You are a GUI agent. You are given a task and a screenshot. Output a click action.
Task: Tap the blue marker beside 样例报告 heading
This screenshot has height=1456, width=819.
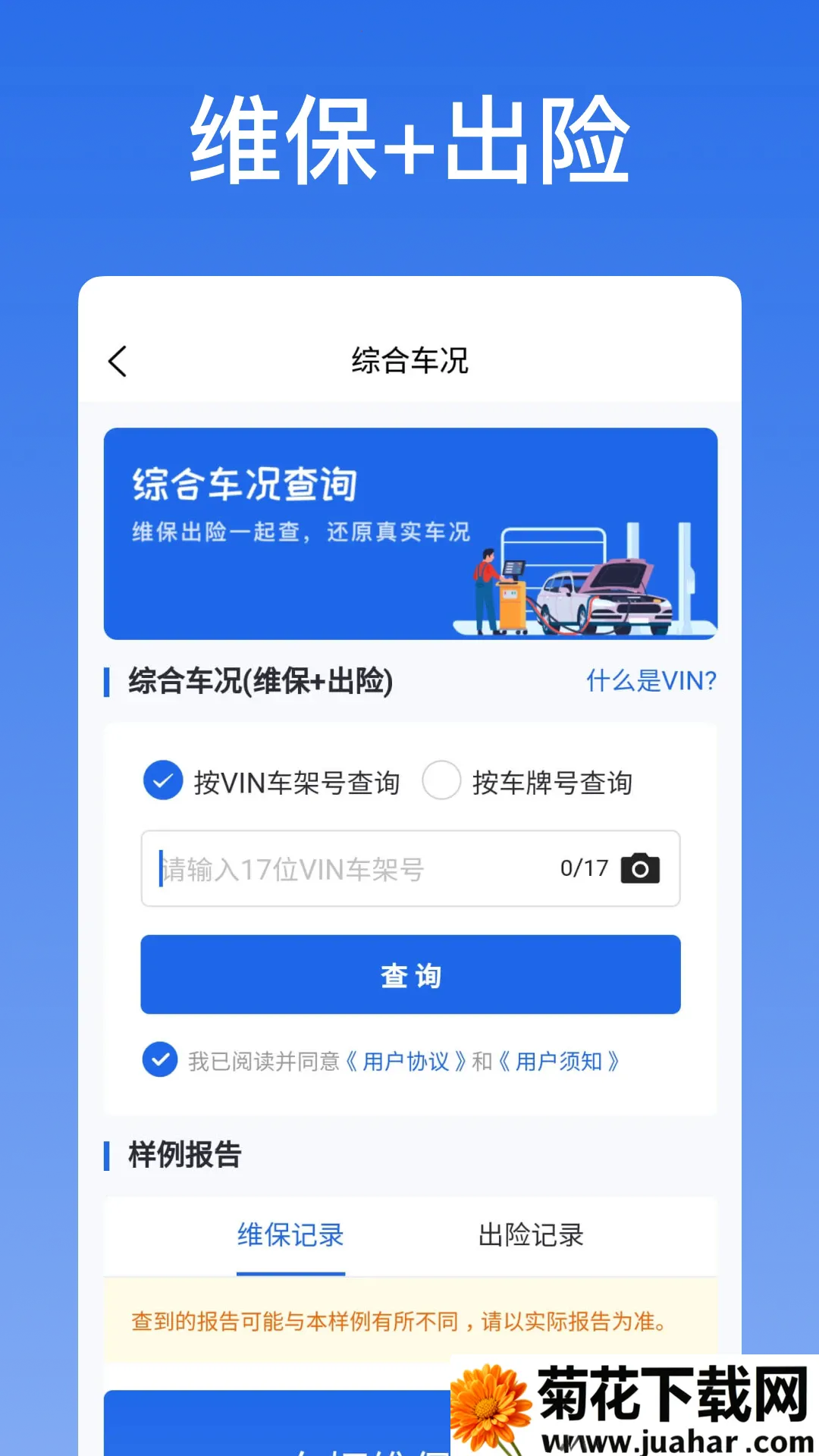[x=107, y=1154]
